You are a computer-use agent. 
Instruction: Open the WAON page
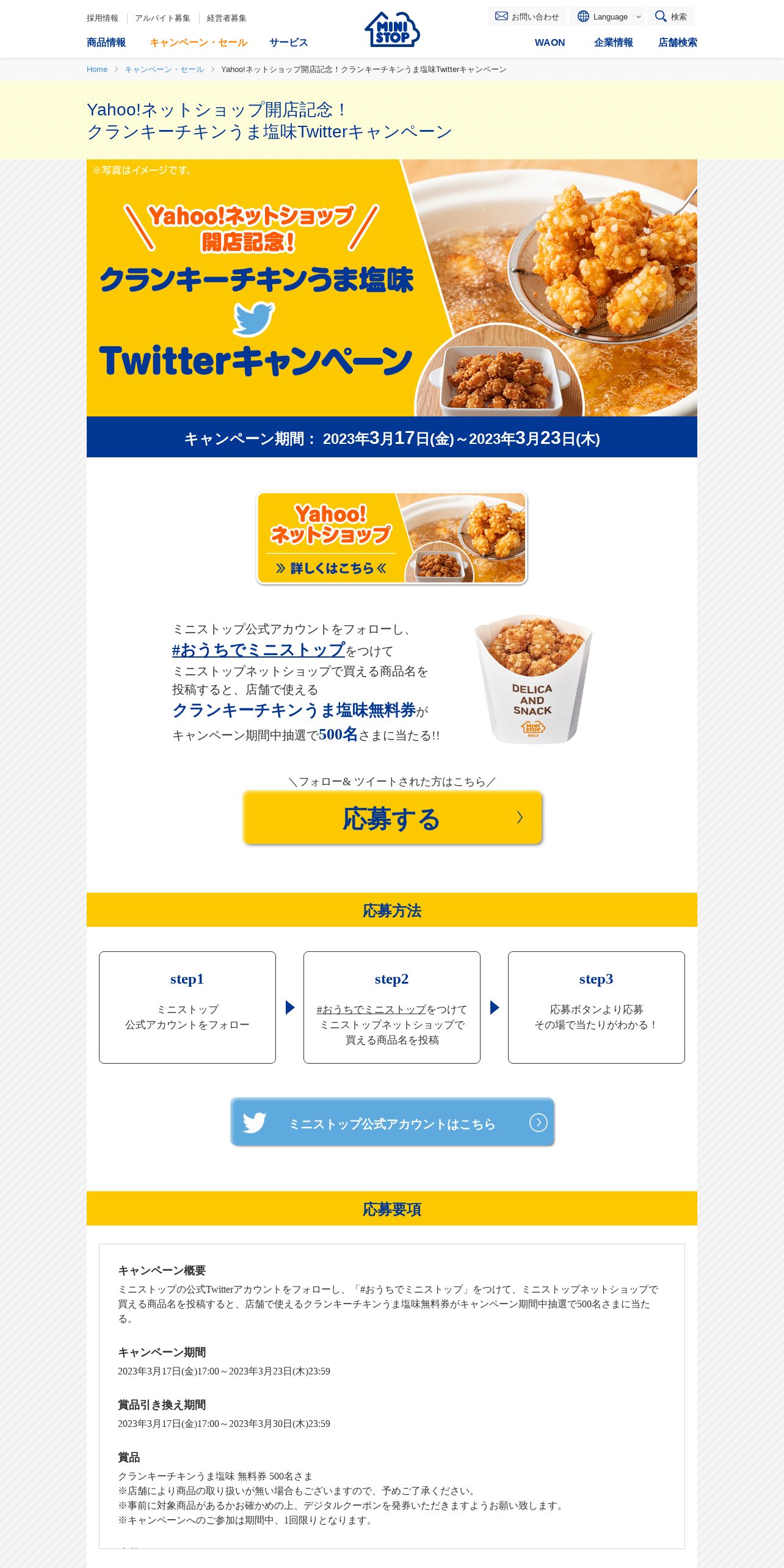point(550,43)
